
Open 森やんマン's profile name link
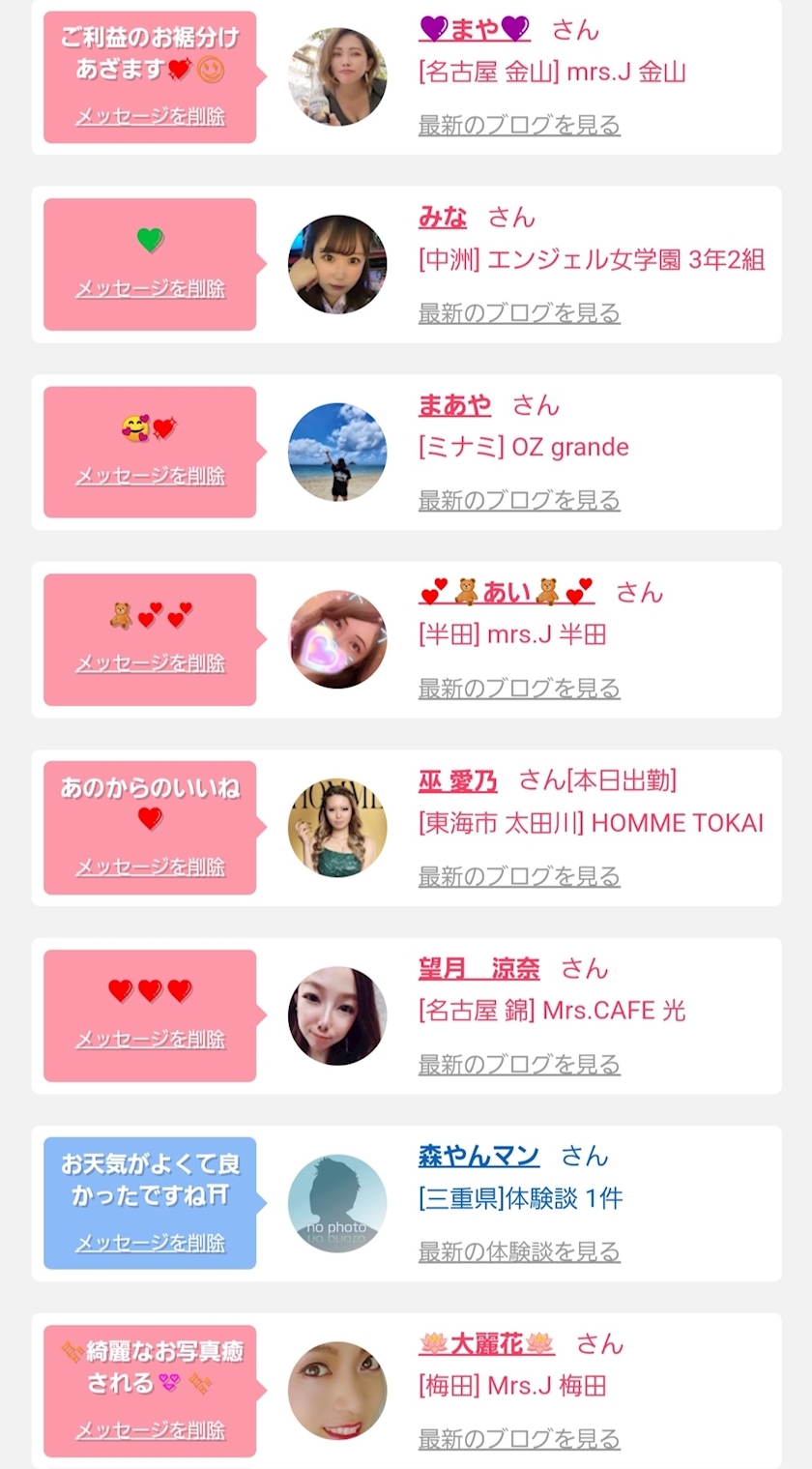479,1156
